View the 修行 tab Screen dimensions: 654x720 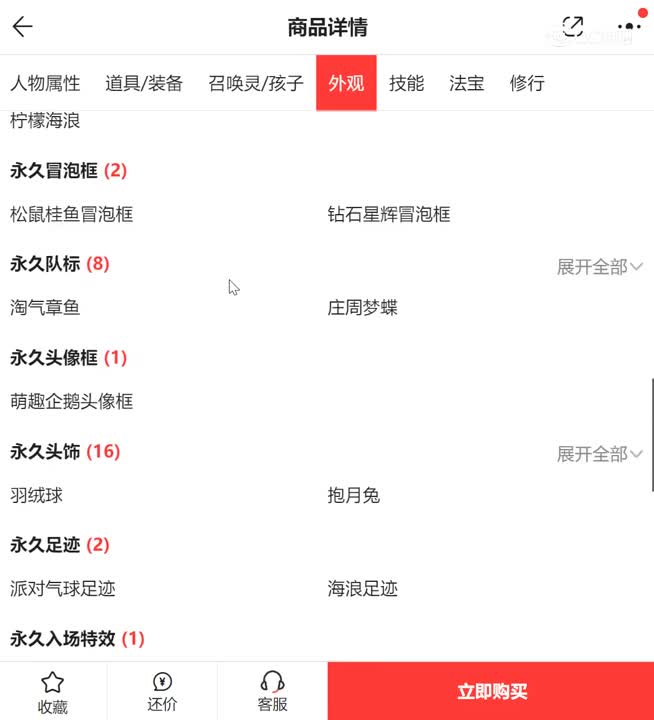coord(527,83)
